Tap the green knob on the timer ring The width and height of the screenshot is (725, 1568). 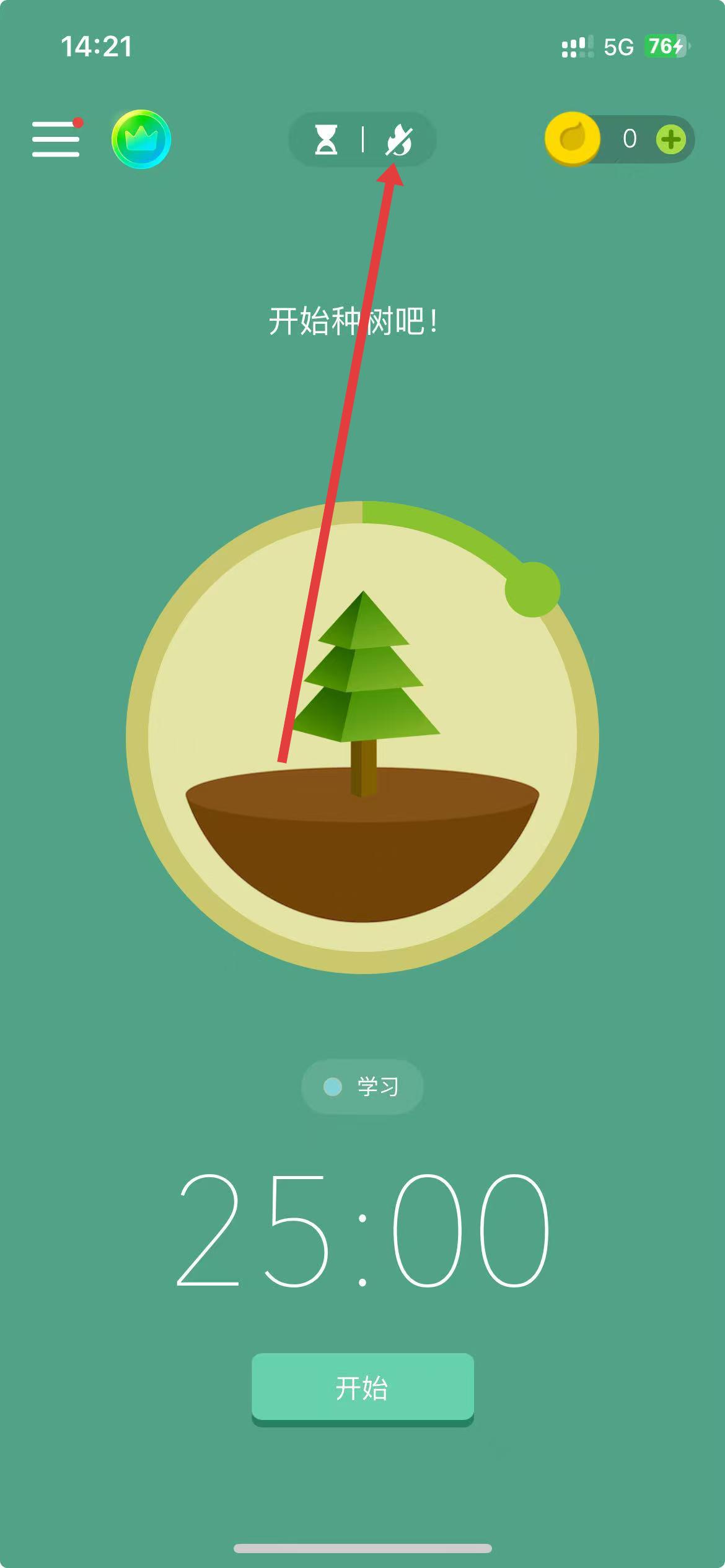pos(533,590)
